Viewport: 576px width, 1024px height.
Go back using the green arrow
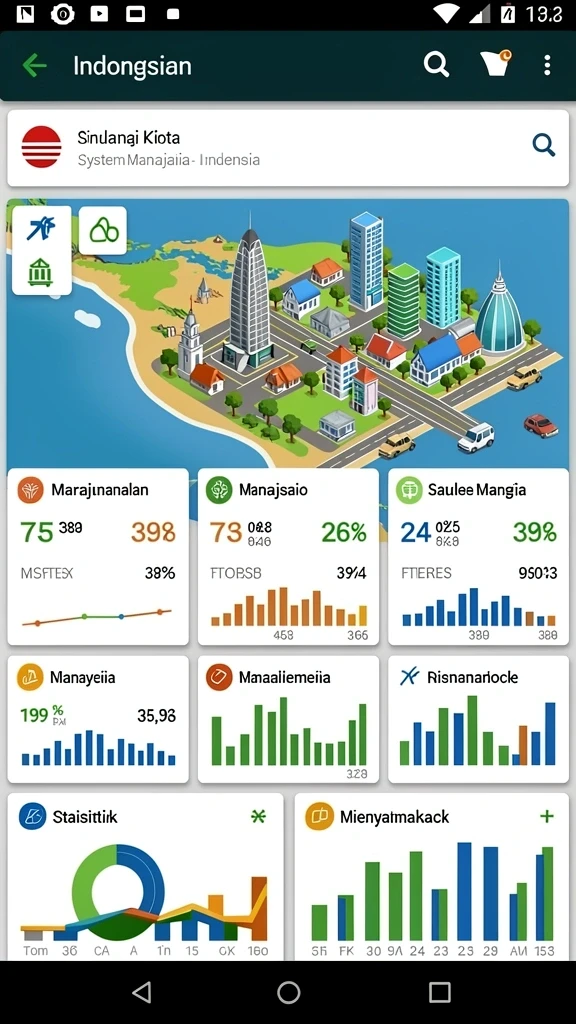coord(34,65)
